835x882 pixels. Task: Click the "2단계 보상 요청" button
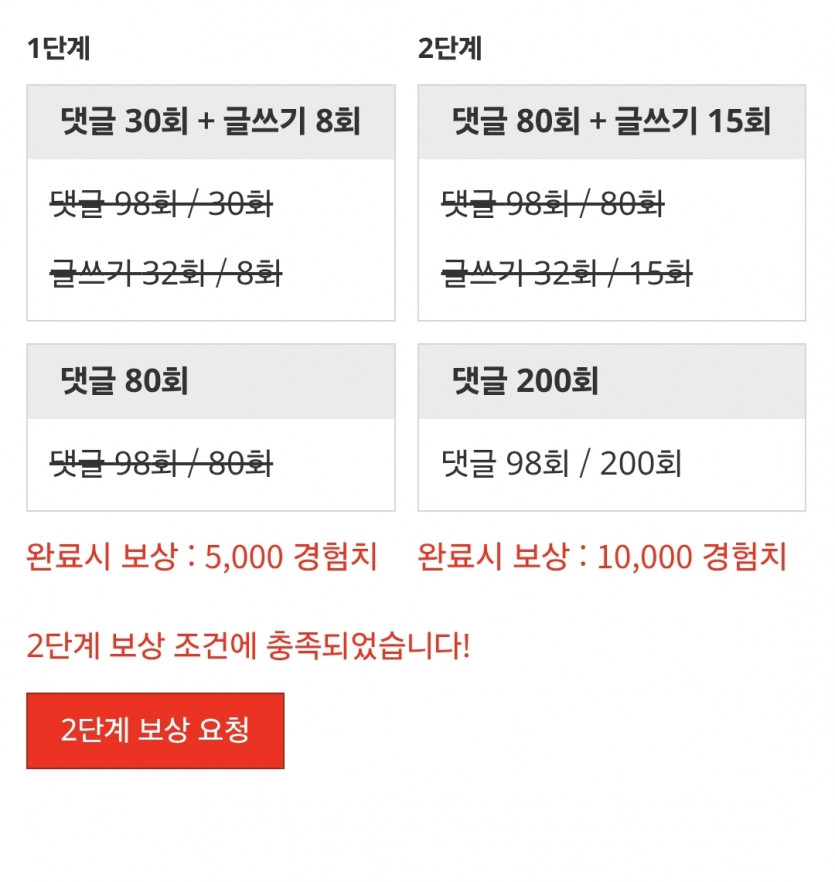155,729
